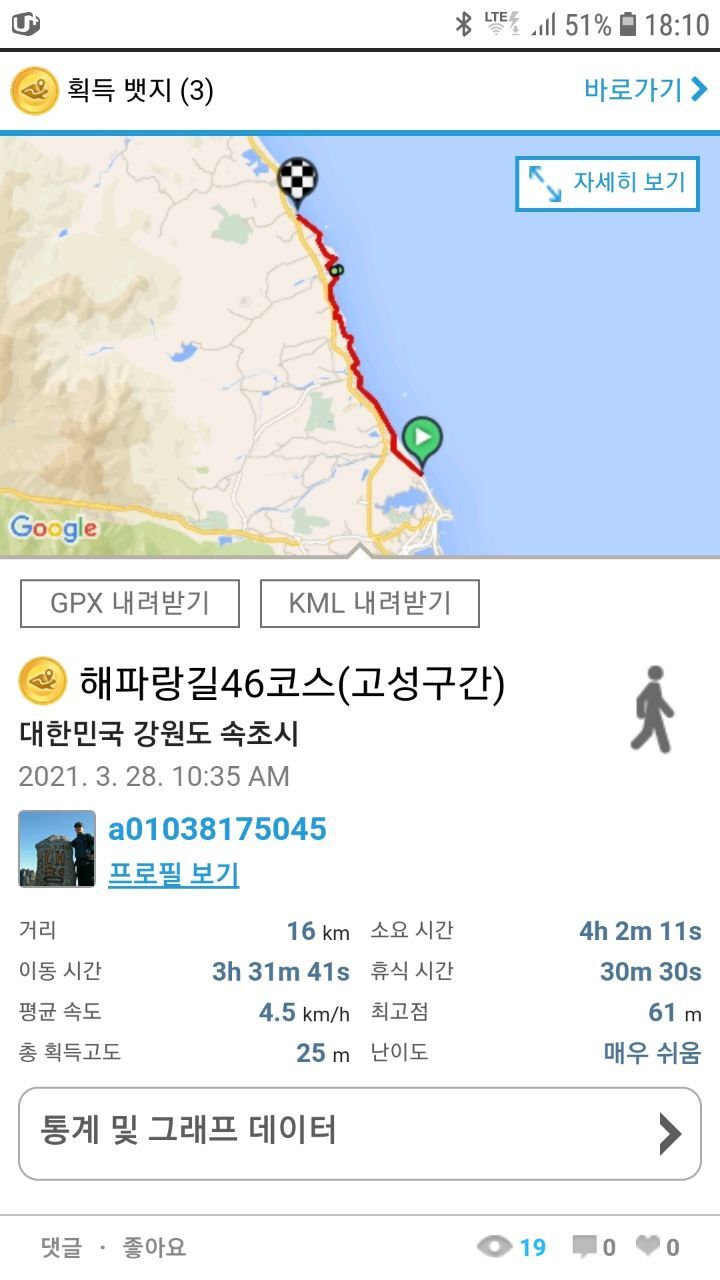This screenshot has width=720, height=1280.
Task: Expand map with 자세히 보기 button
Action: [x=607, y=183]
